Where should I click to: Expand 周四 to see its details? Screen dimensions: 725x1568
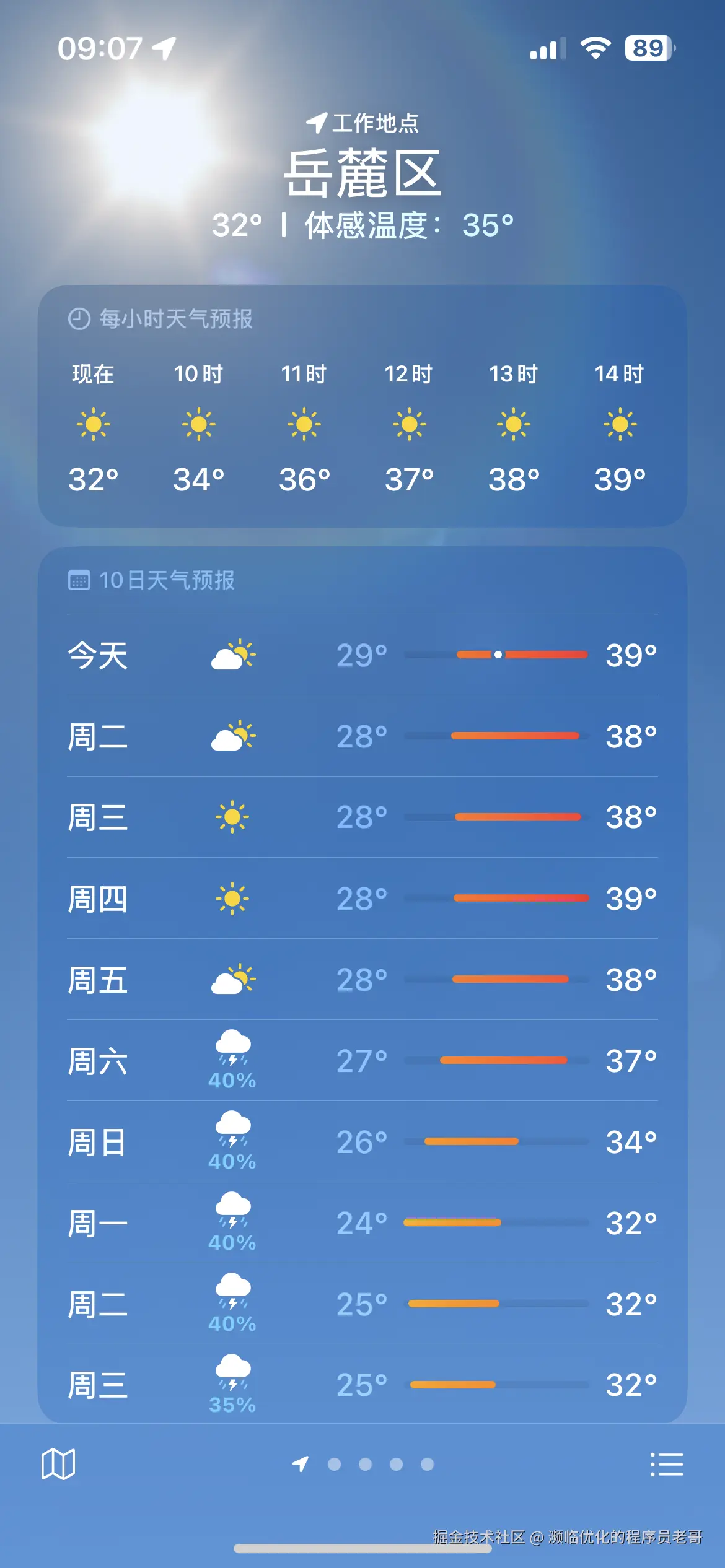(x=362, y=900)
